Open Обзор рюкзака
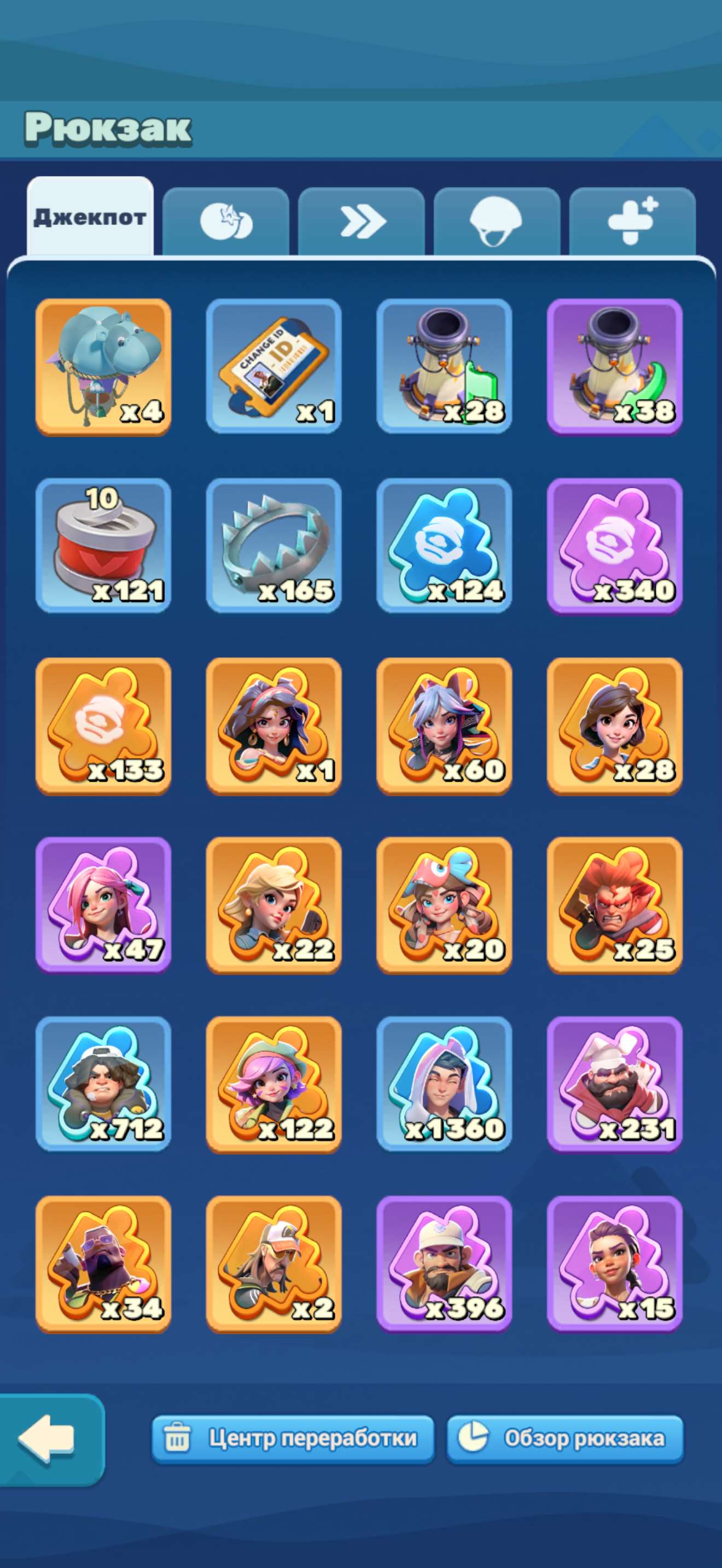 click(x=565, y=1439)
